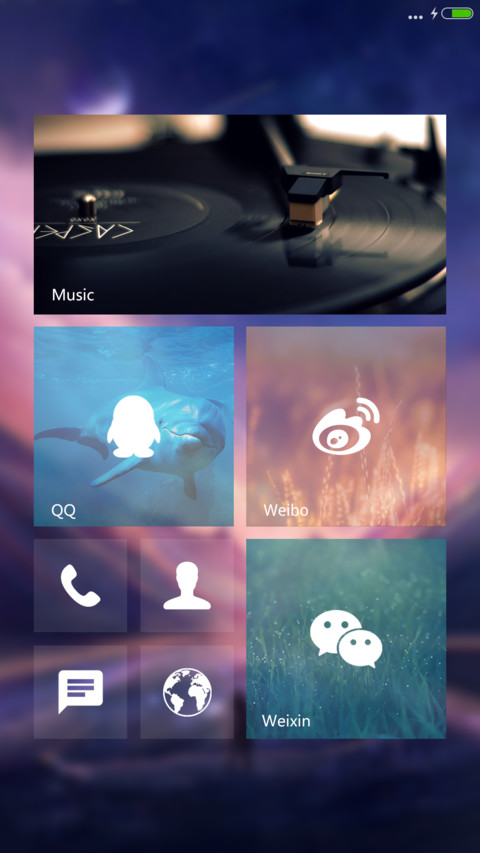Image resolution: width=480 pixels, height=853 pixels.
Task: Open the contacts tile
Action: tap(187, 585)
